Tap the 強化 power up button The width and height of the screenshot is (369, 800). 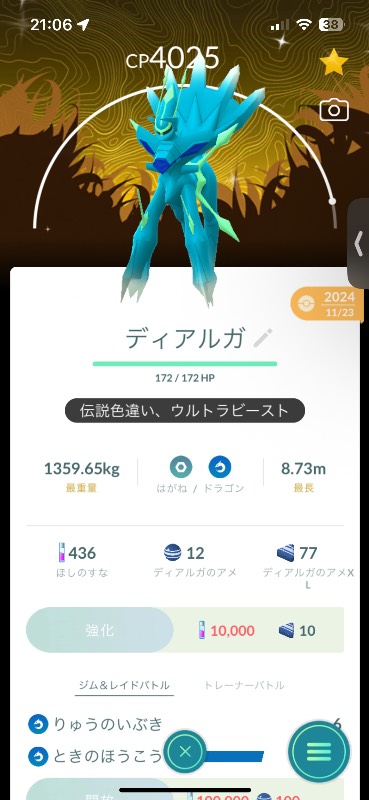(100, 630)
